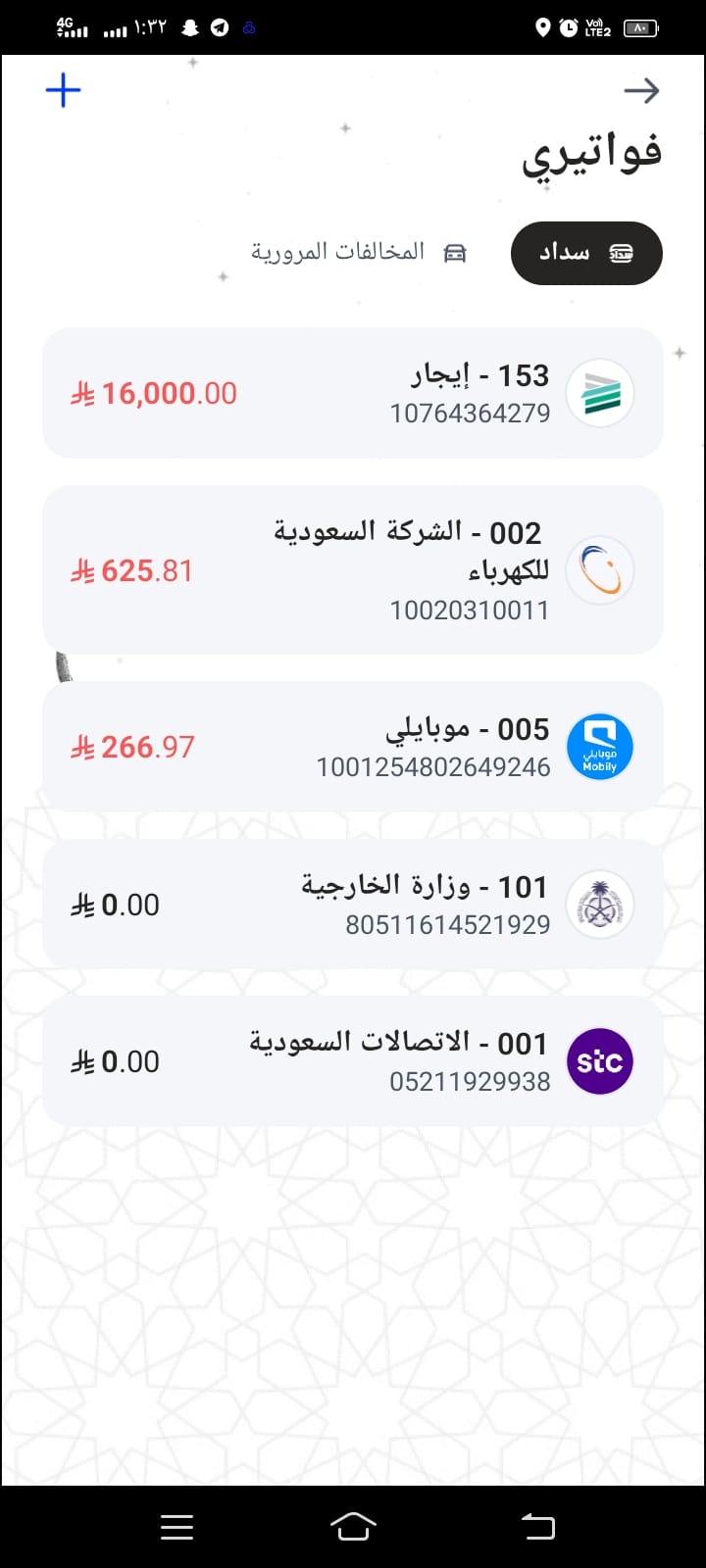706x1568 pixels.
Task: Open the 101 - وزارة الخارجية bill
Action: pyautogui.click(x=353, y=904)
